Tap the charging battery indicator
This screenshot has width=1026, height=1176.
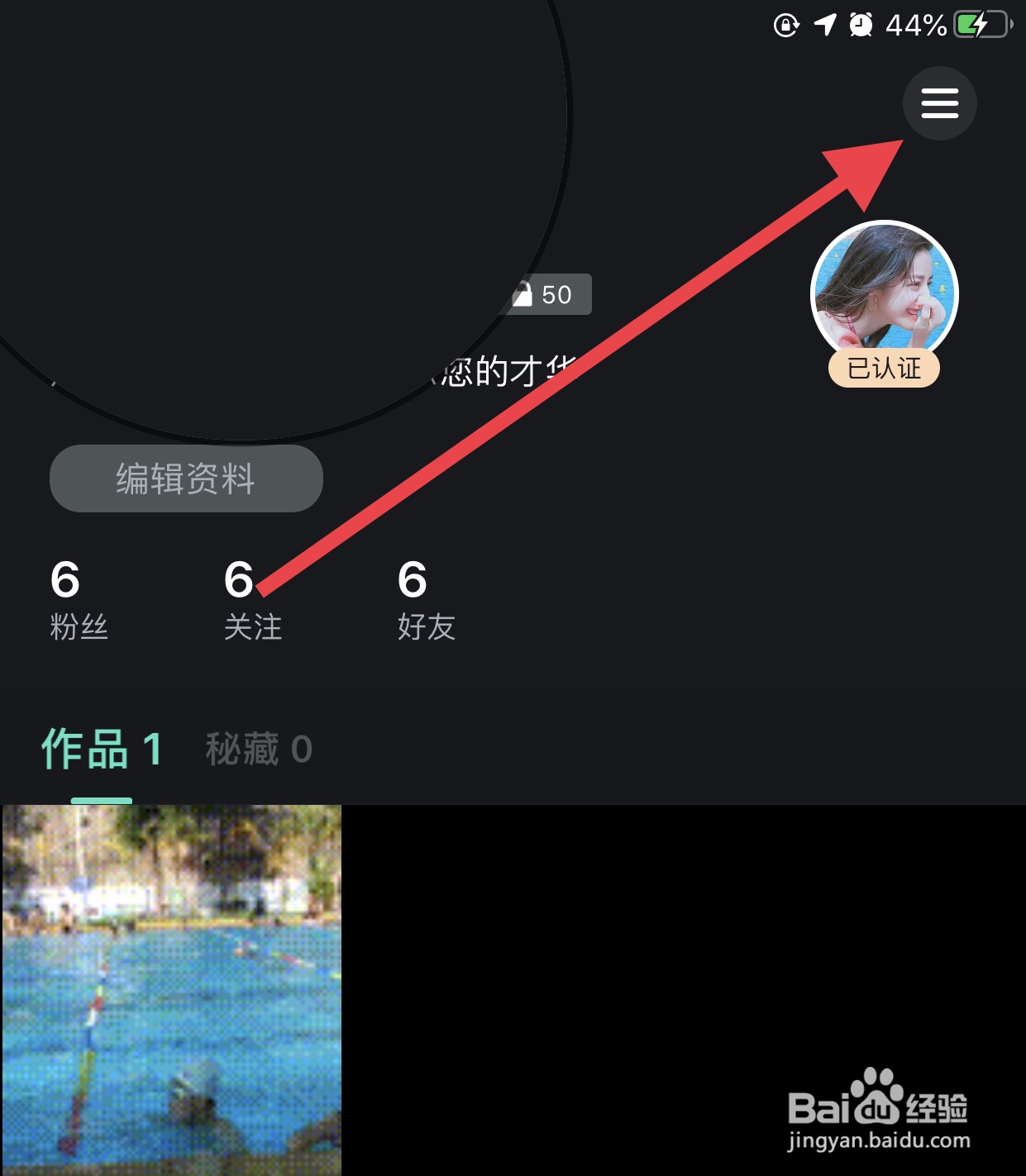tap(982, 26)
